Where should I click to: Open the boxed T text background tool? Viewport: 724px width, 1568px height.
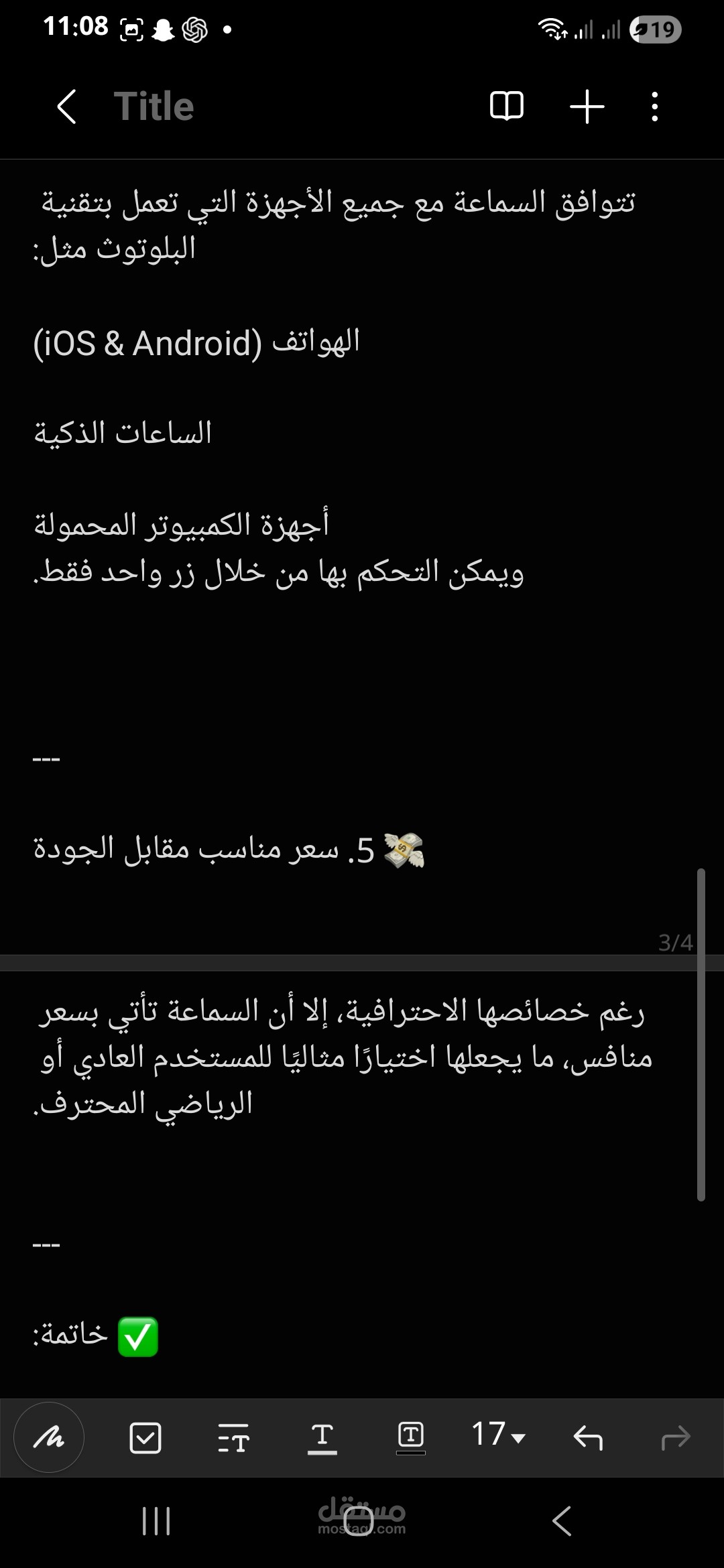coord(411,1438)
